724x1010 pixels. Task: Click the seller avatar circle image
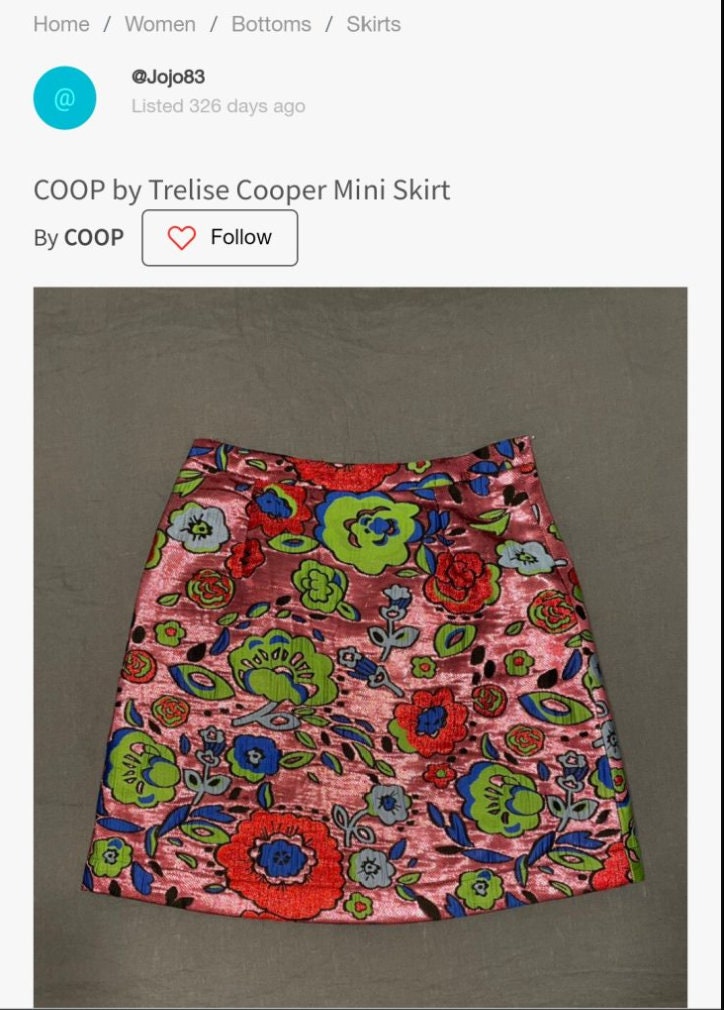click(x=65, y=97)
